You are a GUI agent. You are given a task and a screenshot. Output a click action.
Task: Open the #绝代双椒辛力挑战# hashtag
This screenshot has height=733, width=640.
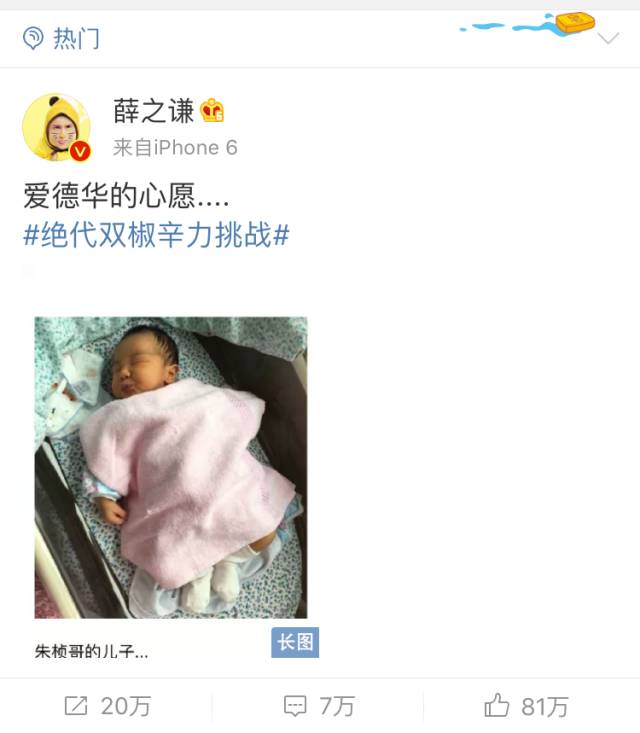click(156, 235)
